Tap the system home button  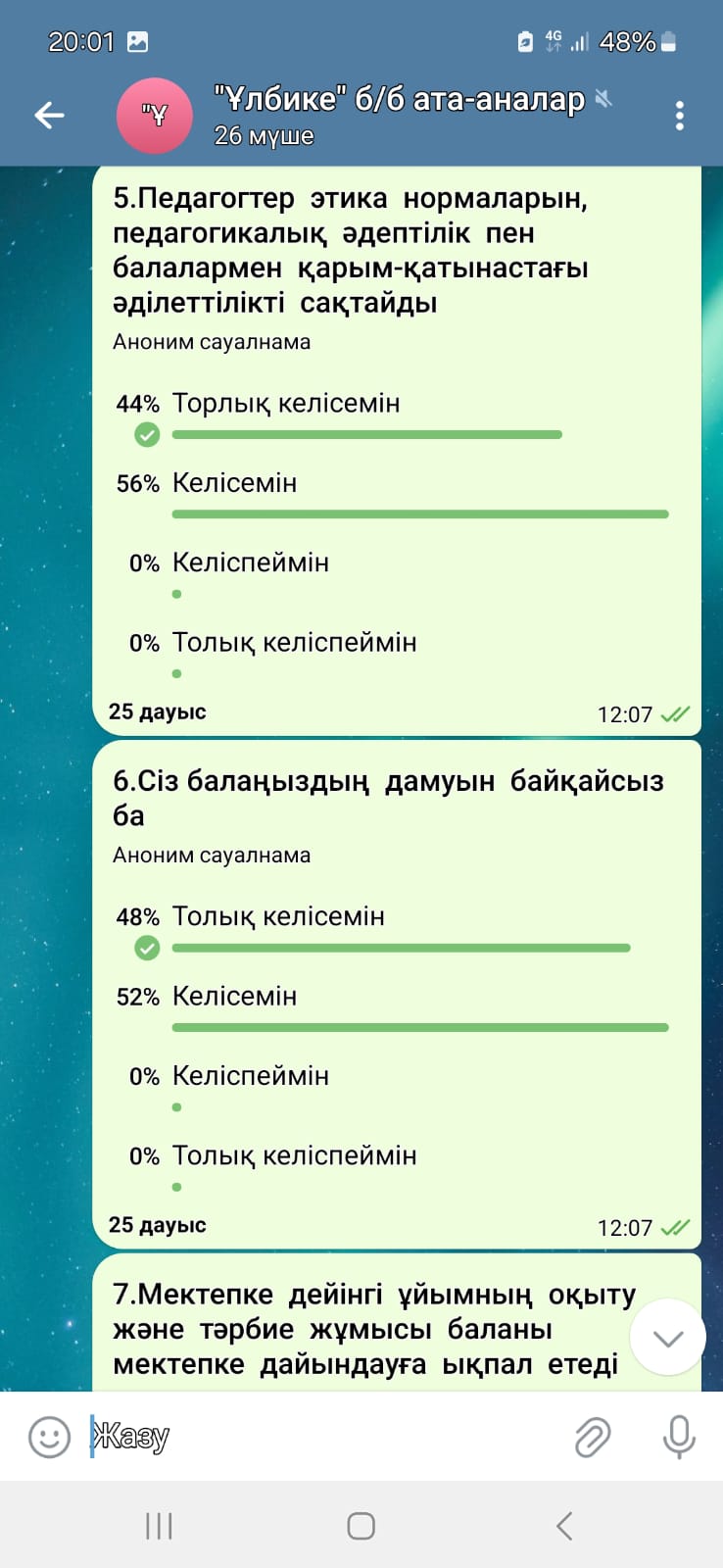pos(361,1526)
